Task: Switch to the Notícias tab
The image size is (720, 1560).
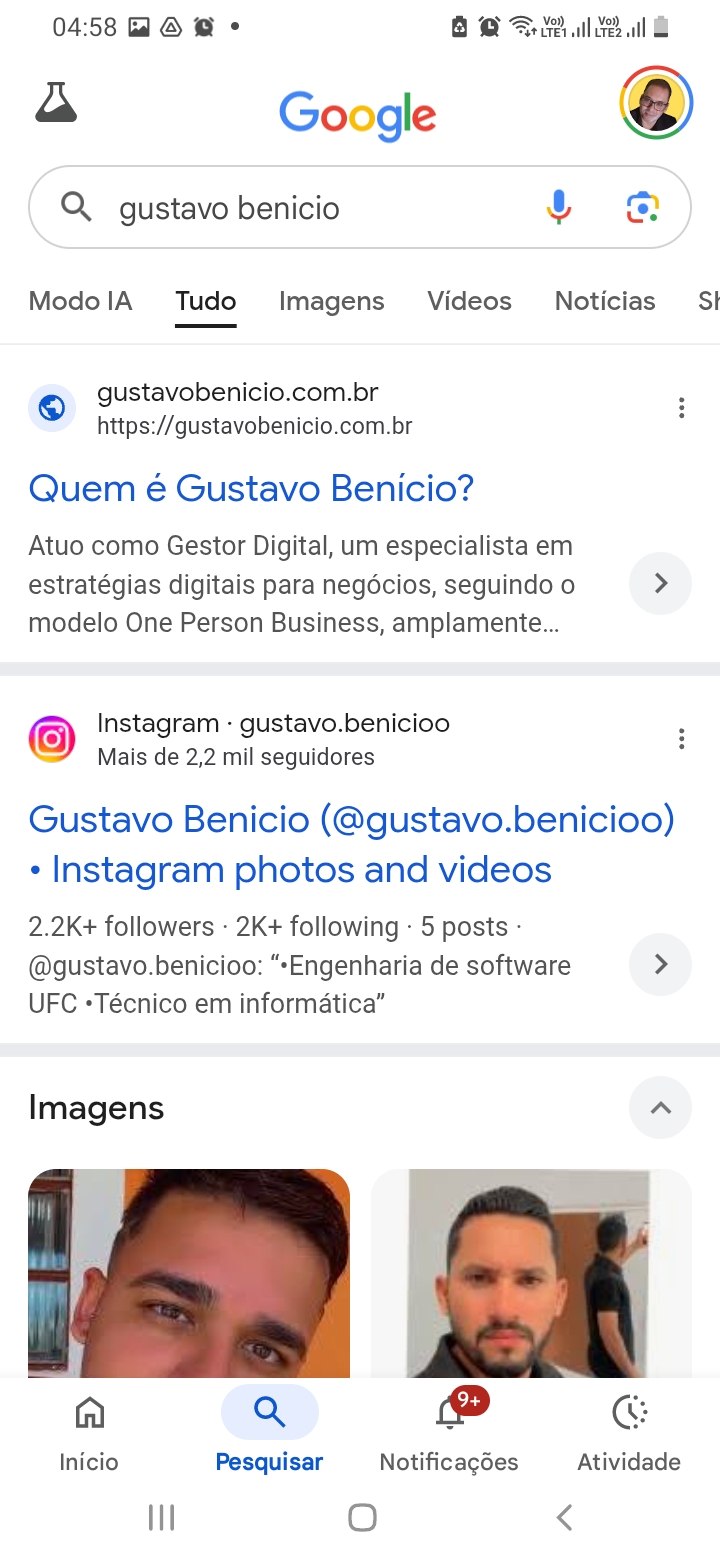Action: coord(605,301)
